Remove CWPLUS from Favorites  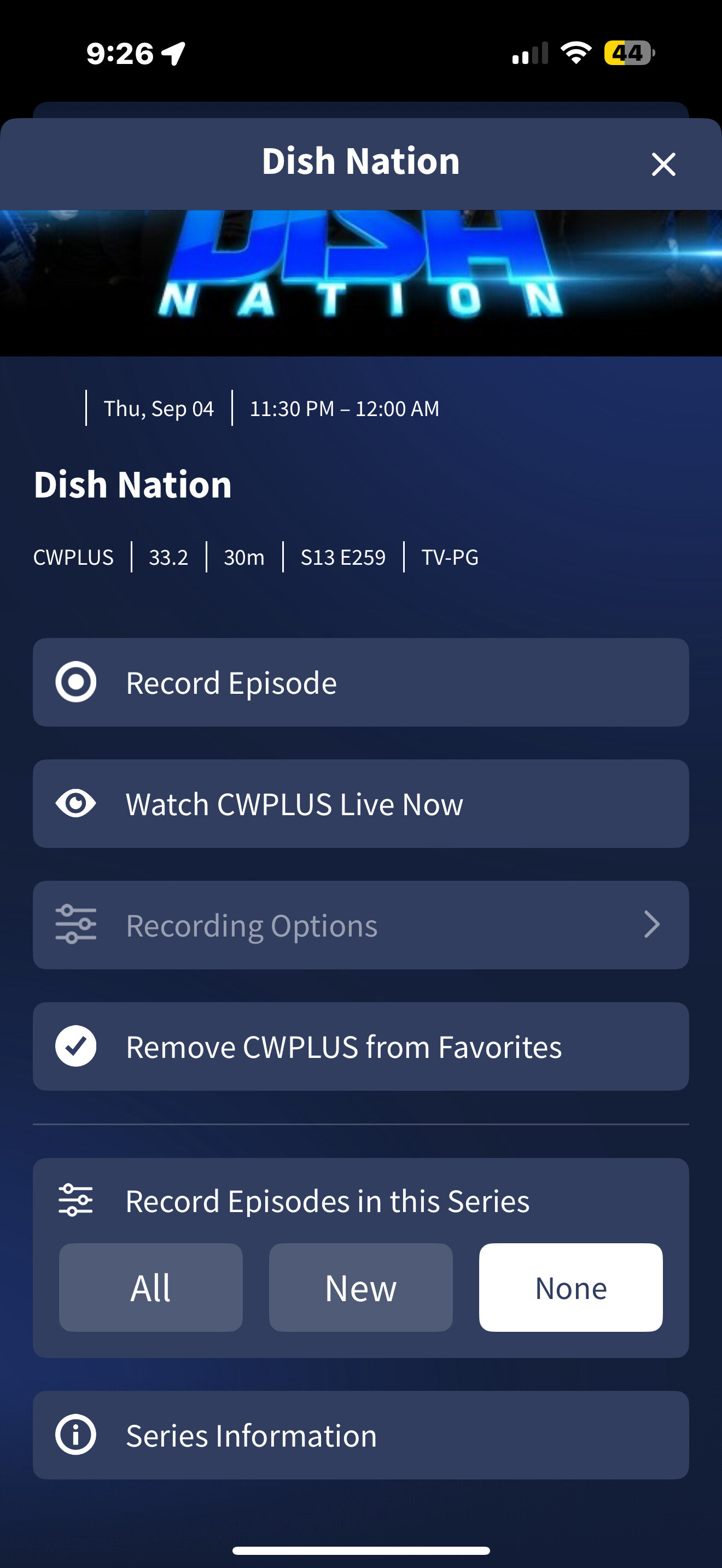click(361, 1046)
